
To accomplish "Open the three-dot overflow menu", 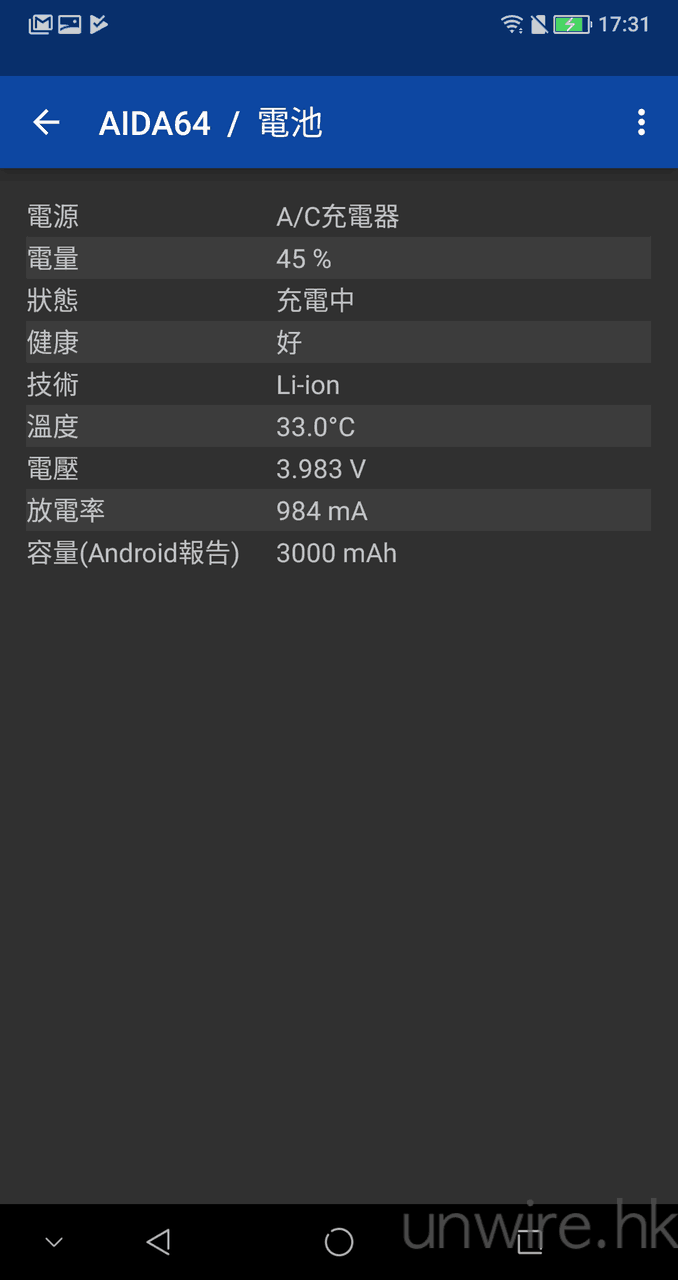I will 641,122.
